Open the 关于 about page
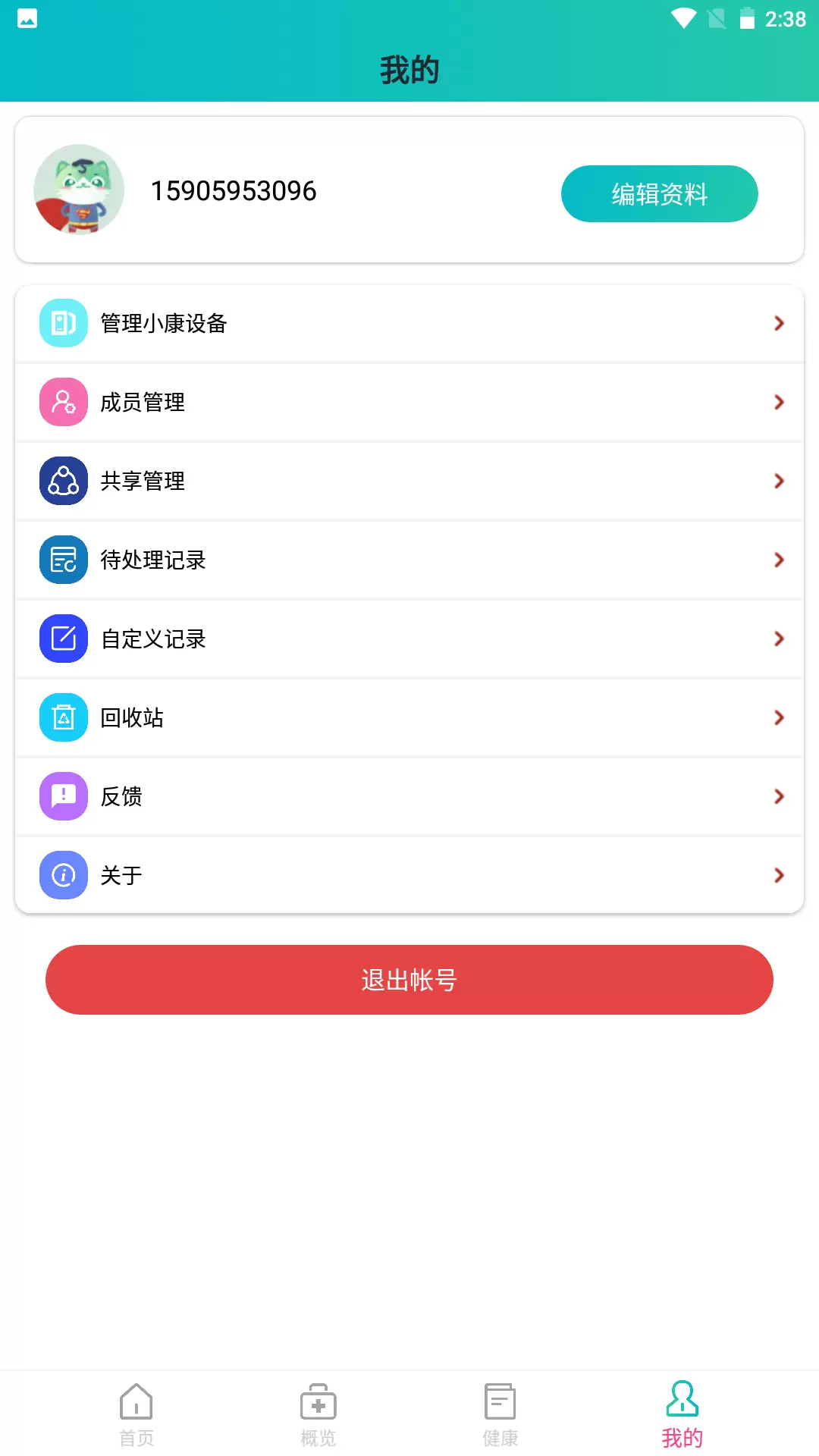This screenshot has width=819, height=1456. pos(409,875)
